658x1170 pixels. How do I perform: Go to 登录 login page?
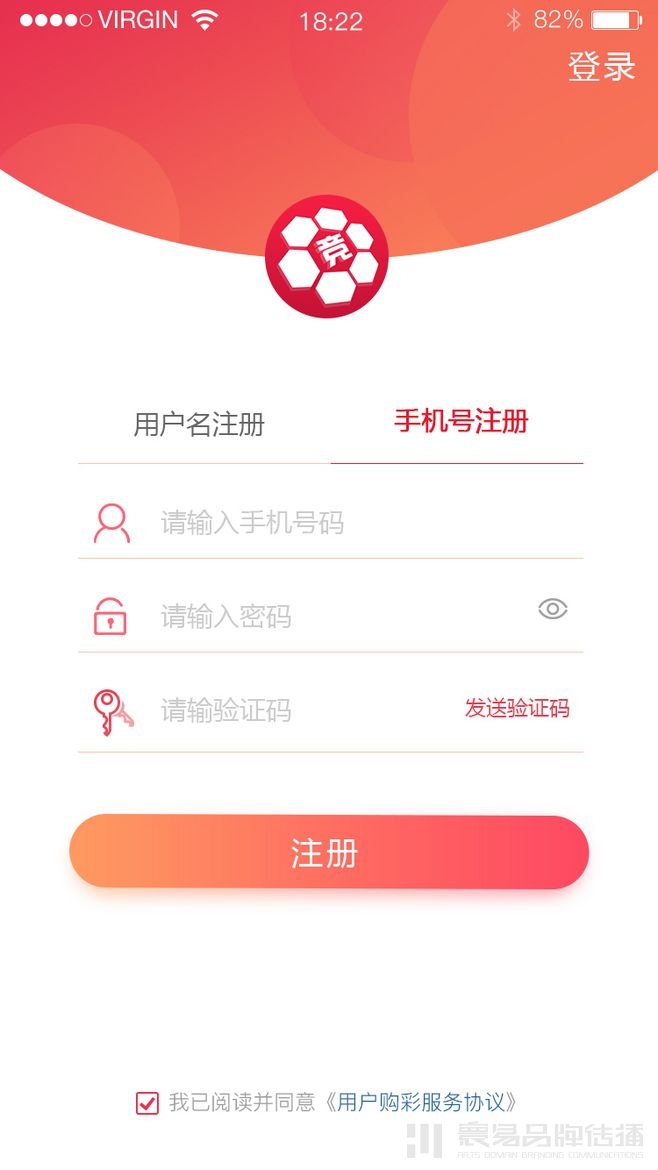(602, 66)
